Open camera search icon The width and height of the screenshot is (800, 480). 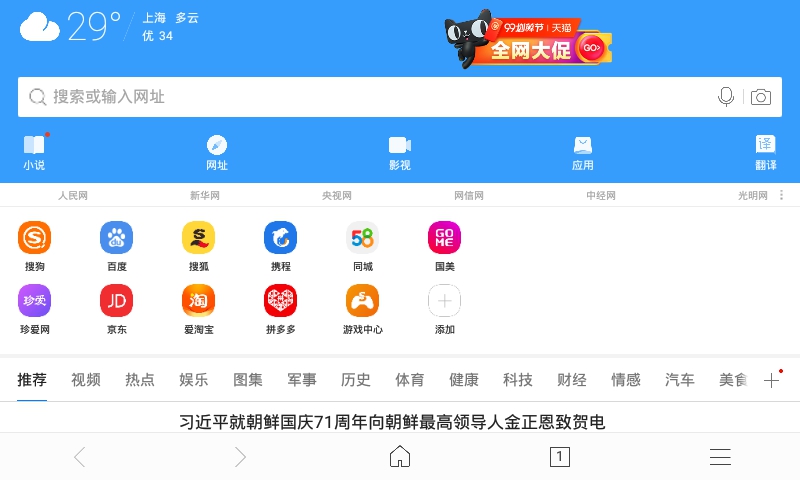point(761,97)
